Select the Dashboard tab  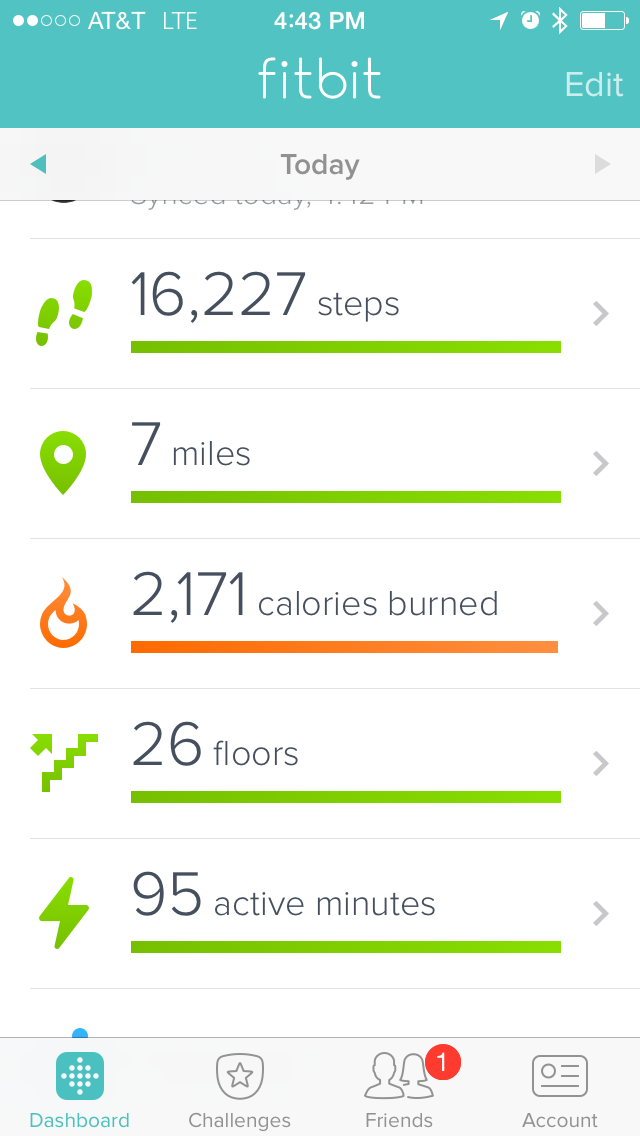coord(80,1089)
